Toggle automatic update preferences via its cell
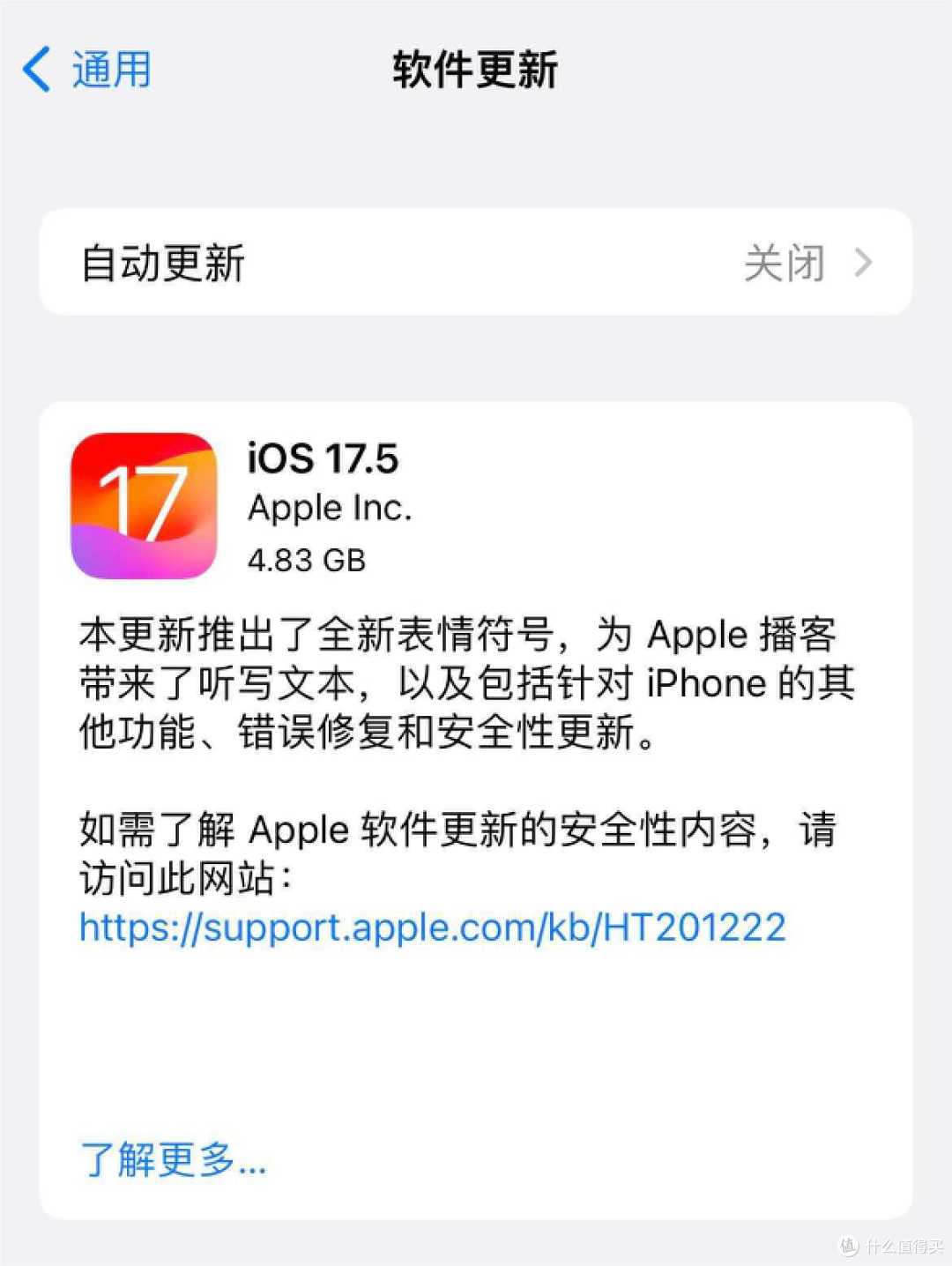This screenshot has height=1266, width=952. pos(476,262)
